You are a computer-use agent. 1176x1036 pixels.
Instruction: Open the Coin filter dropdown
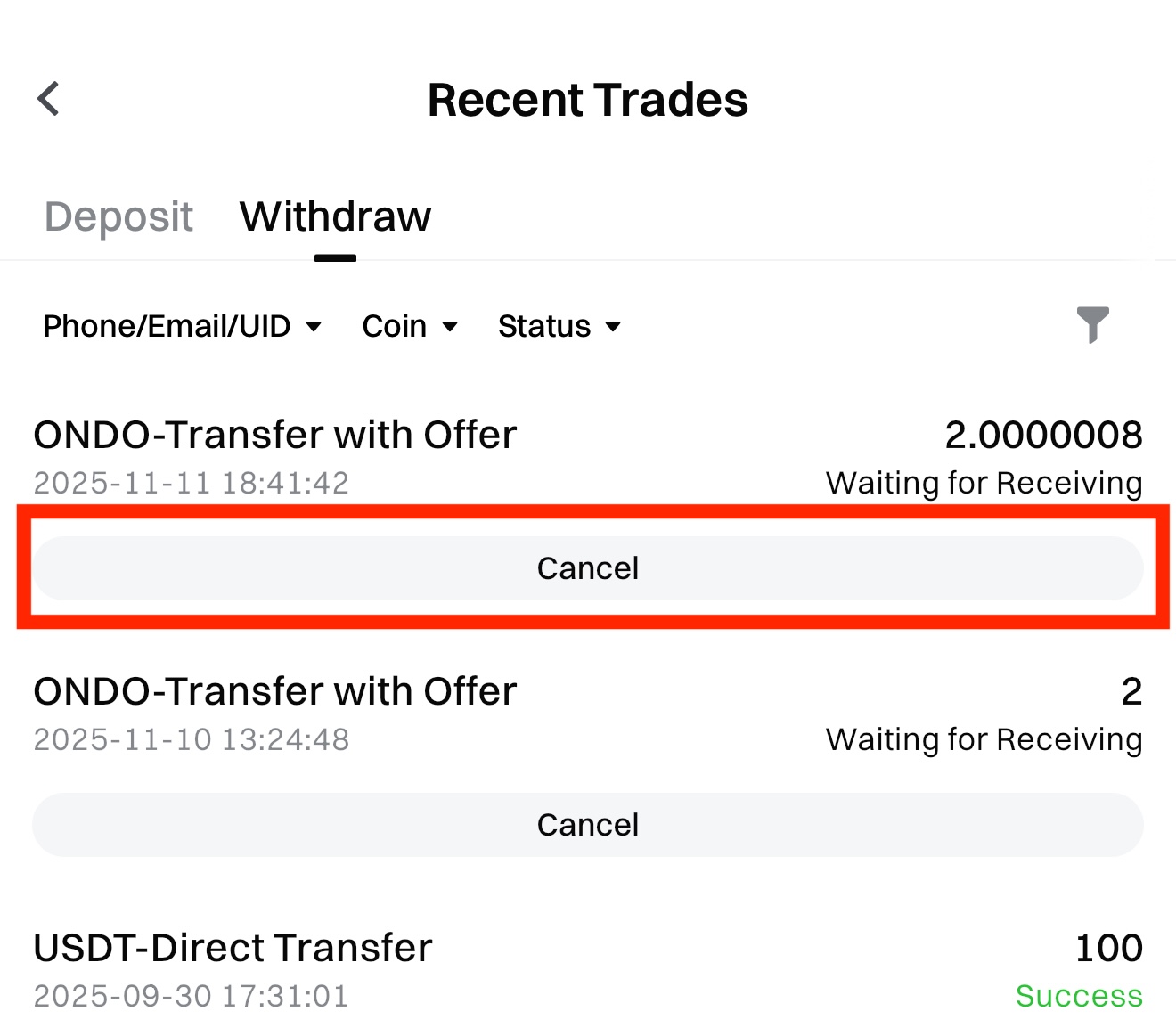410,326
